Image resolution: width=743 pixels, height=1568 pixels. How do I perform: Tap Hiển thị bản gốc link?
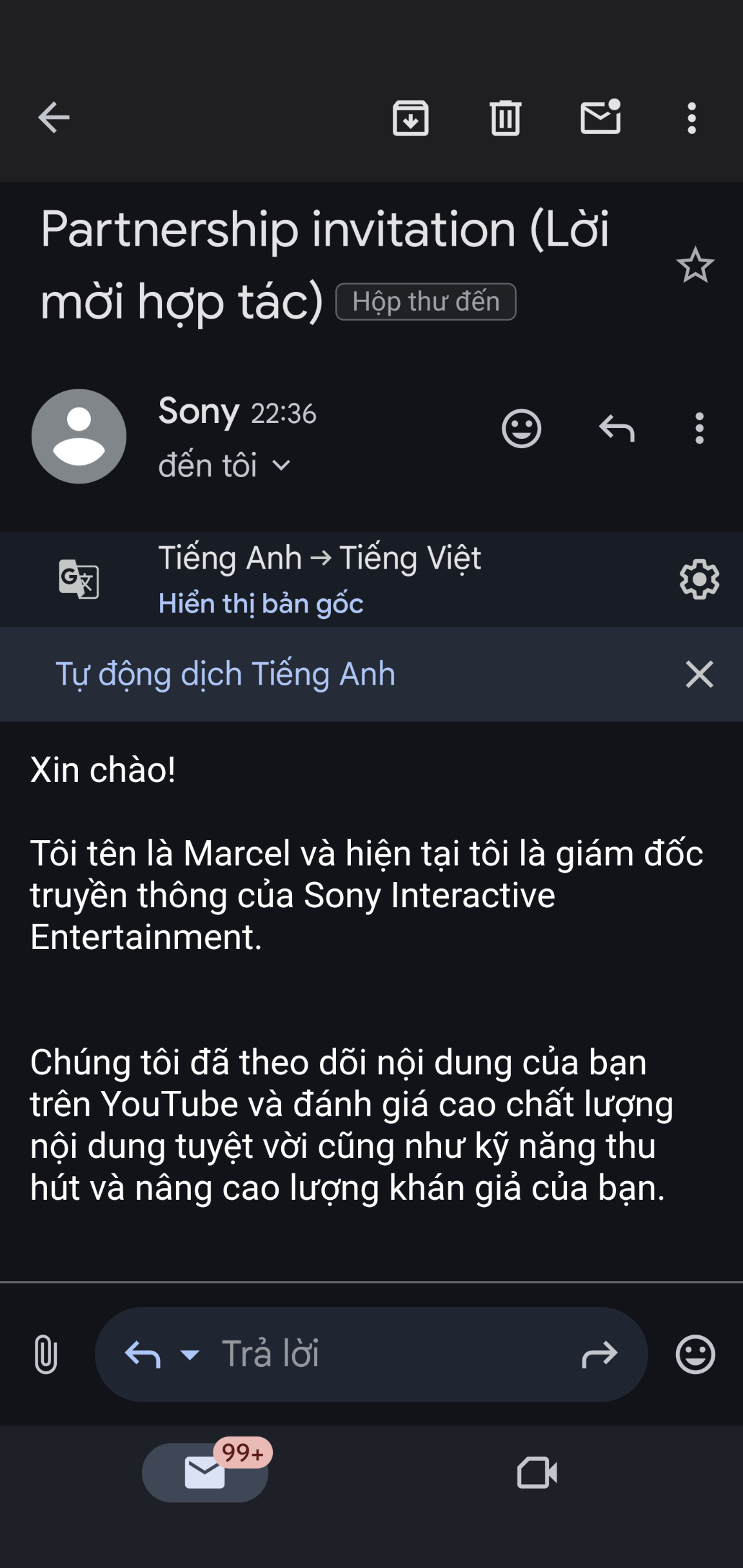point(261,604)
